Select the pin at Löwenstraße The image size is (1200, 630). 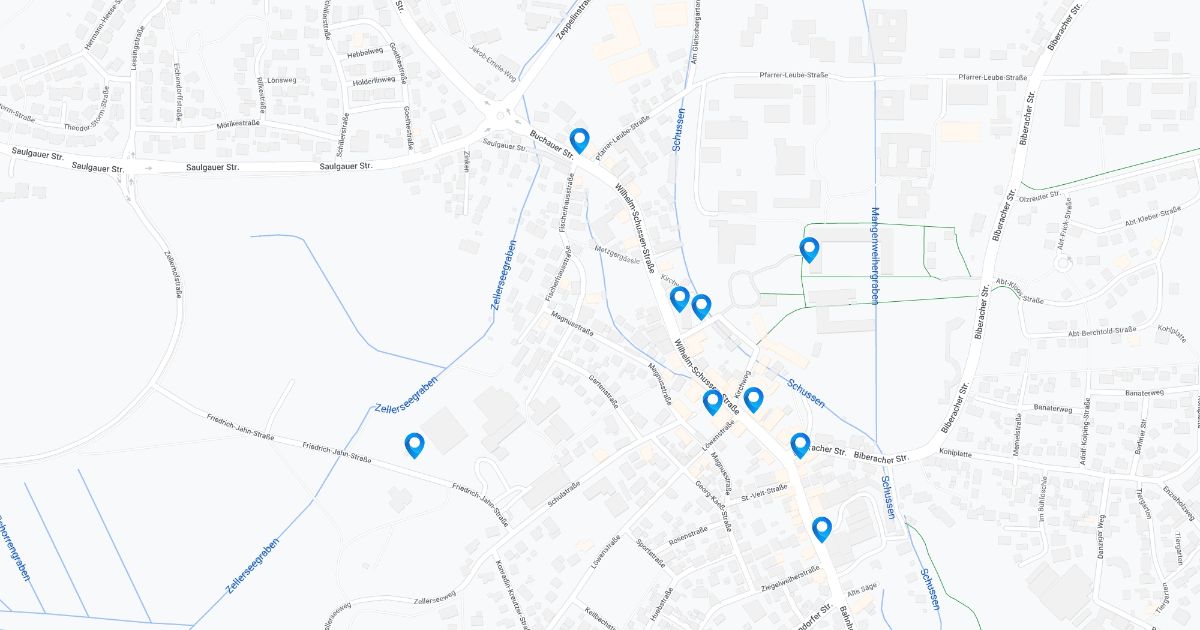(x=712, y=402)
